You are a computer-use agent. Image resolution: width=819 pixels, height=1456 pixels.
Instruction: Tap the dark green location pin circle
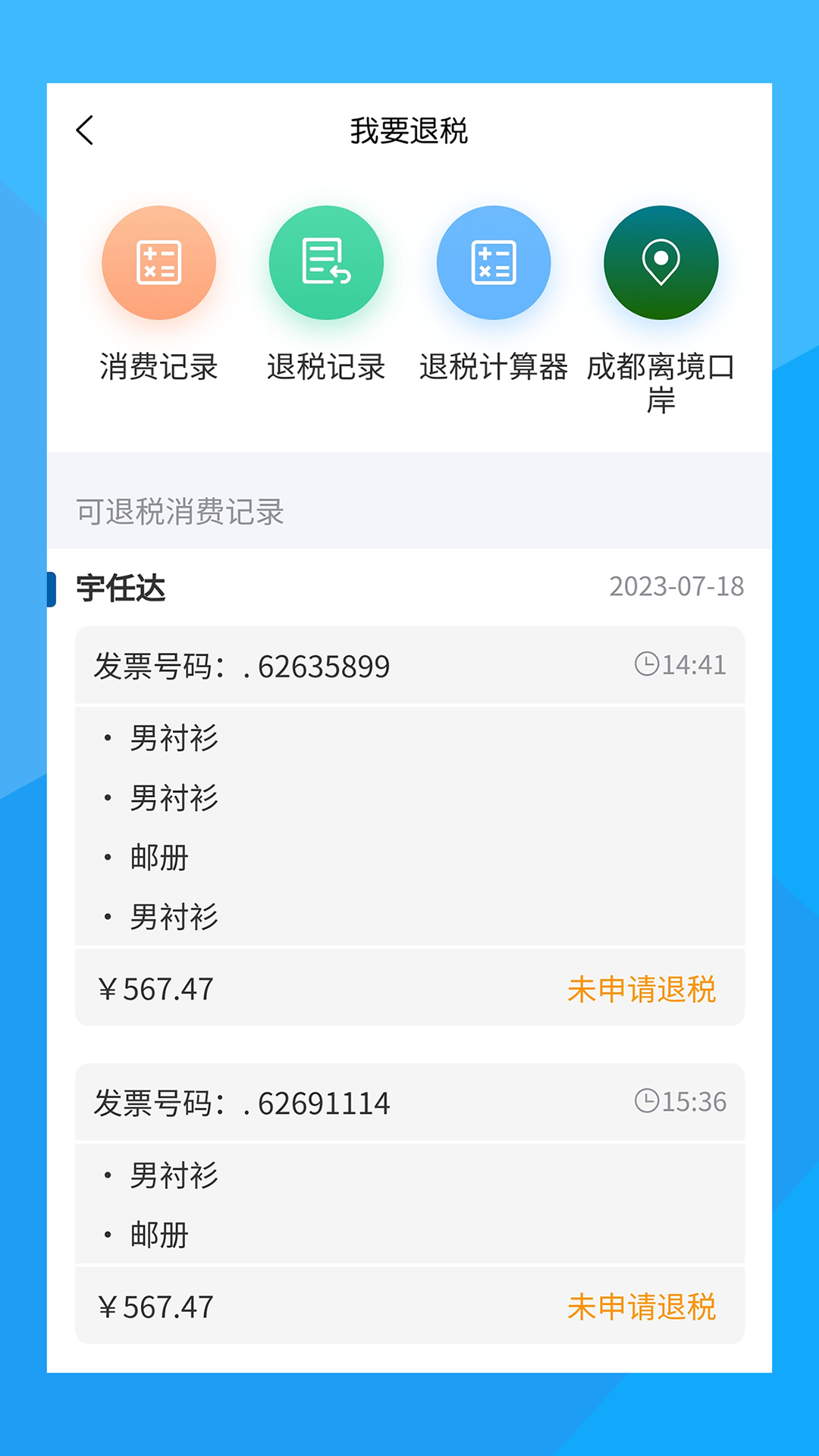point(661,262)
